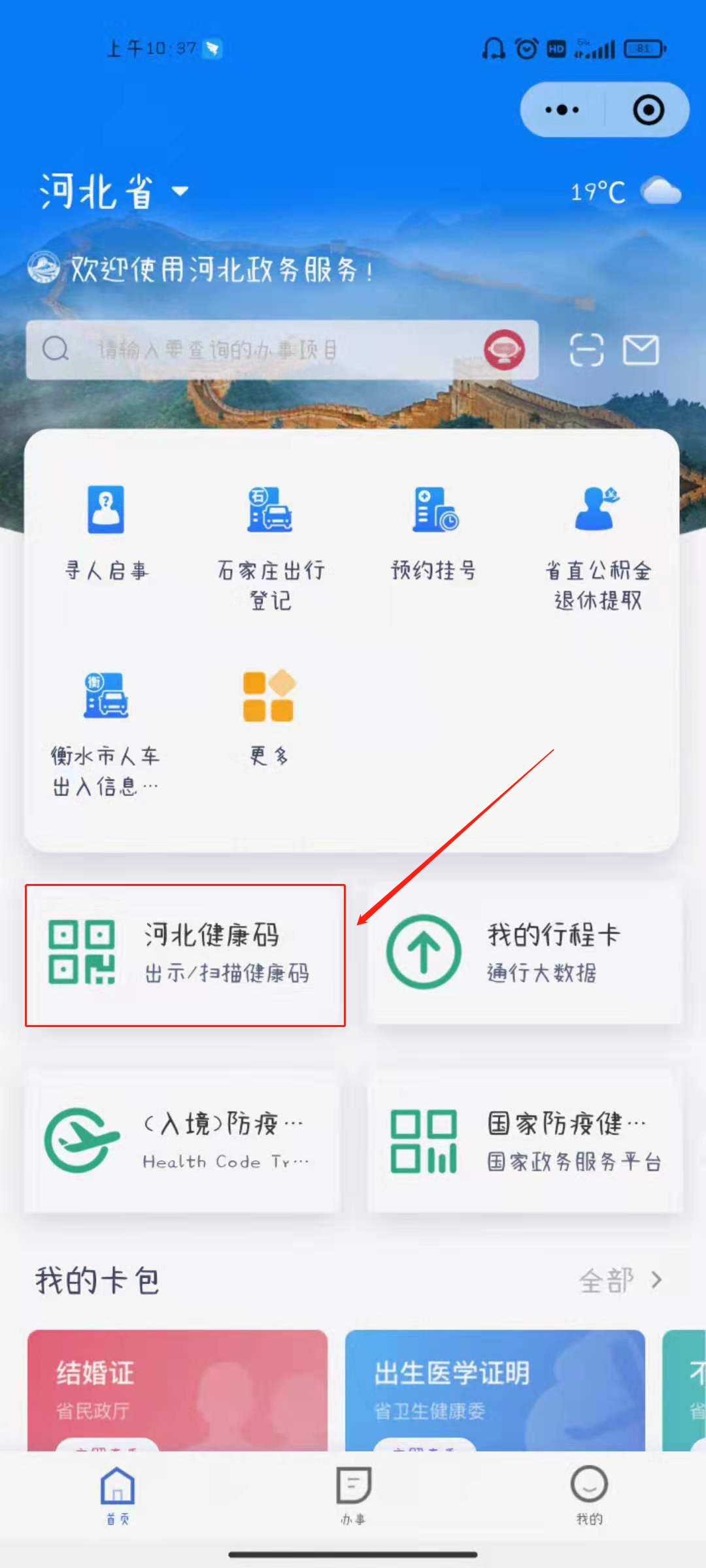Open 国家防疫健康码 card

524,1141
